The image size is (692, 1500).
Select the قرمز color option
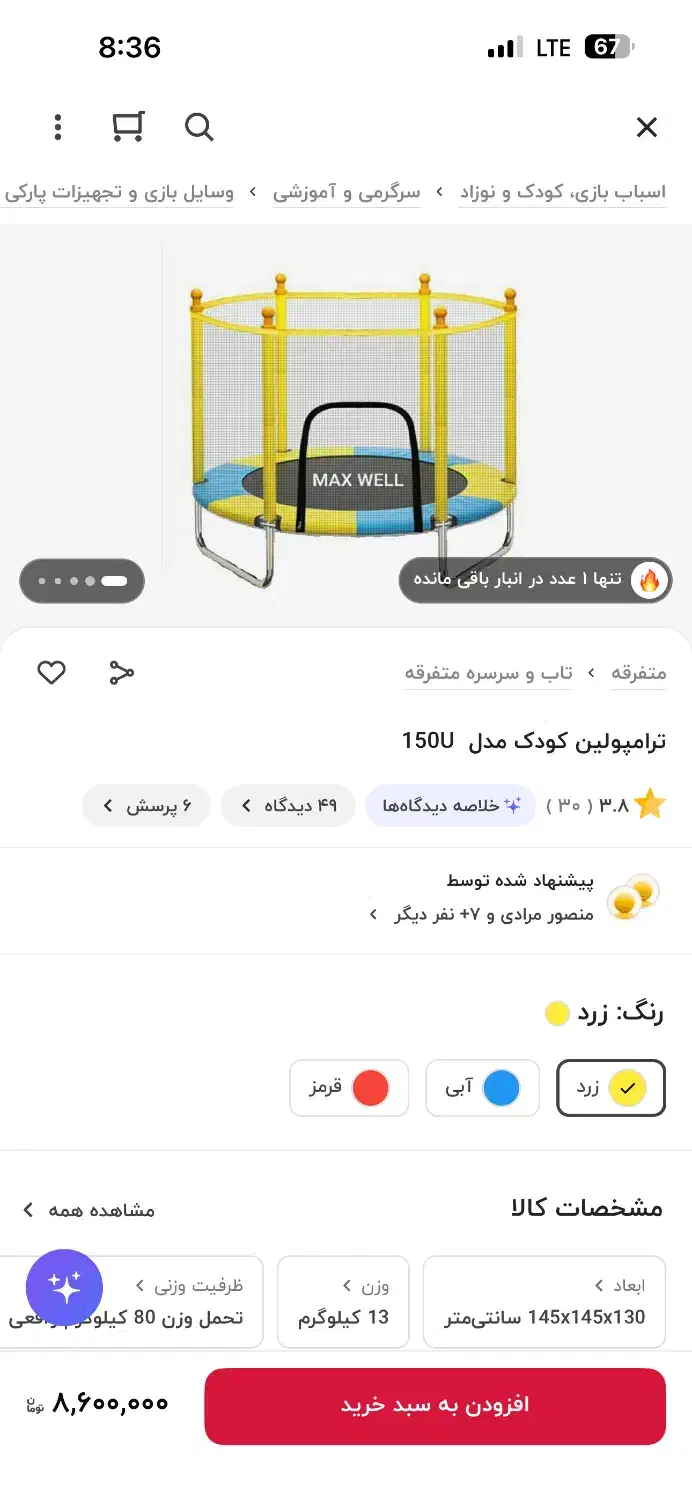tap(348, 1088)
